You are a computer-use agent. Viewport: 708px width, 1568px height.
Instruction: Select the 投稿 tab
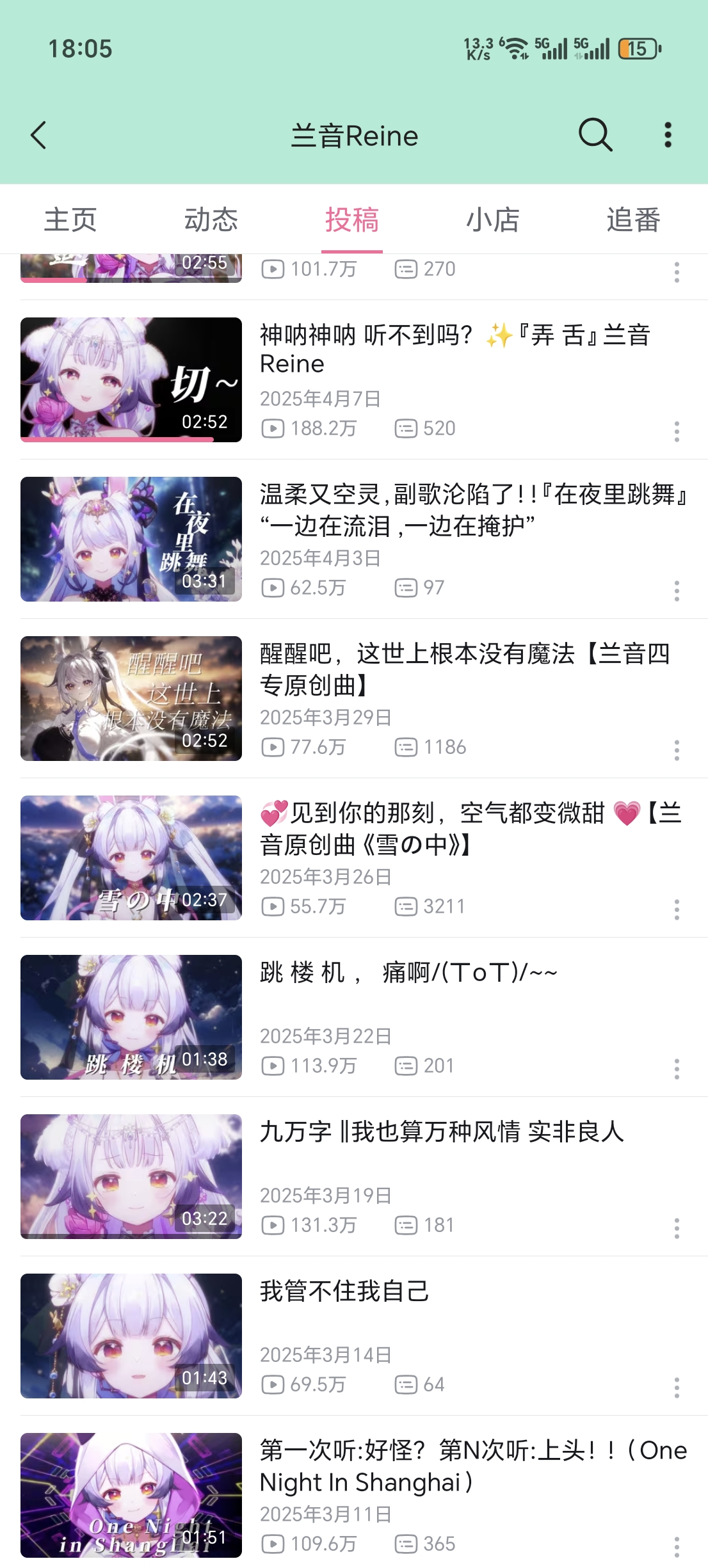[x=352, y=220]
